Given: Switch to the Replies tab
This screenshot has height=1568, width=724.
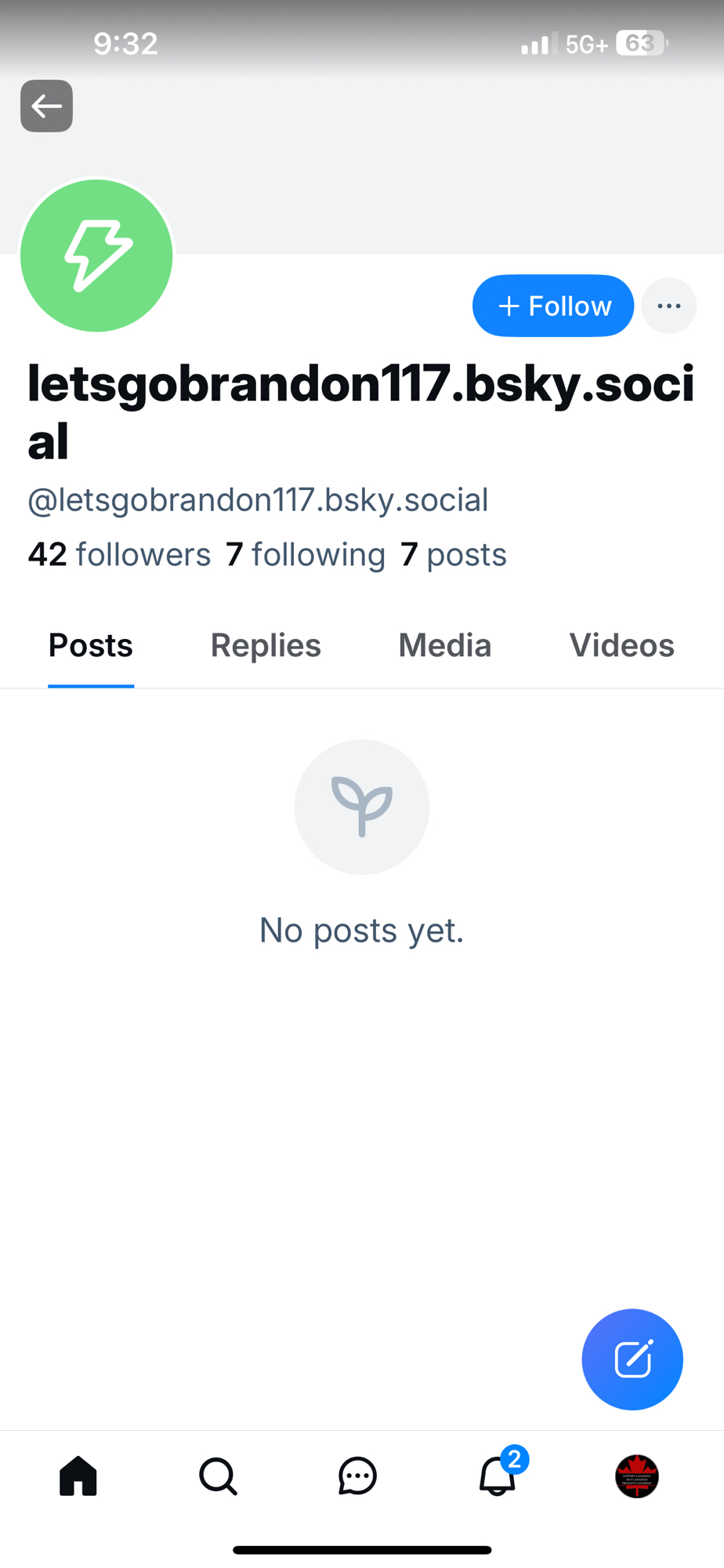Looking at the screenshot, I should (x=266, y=646).
